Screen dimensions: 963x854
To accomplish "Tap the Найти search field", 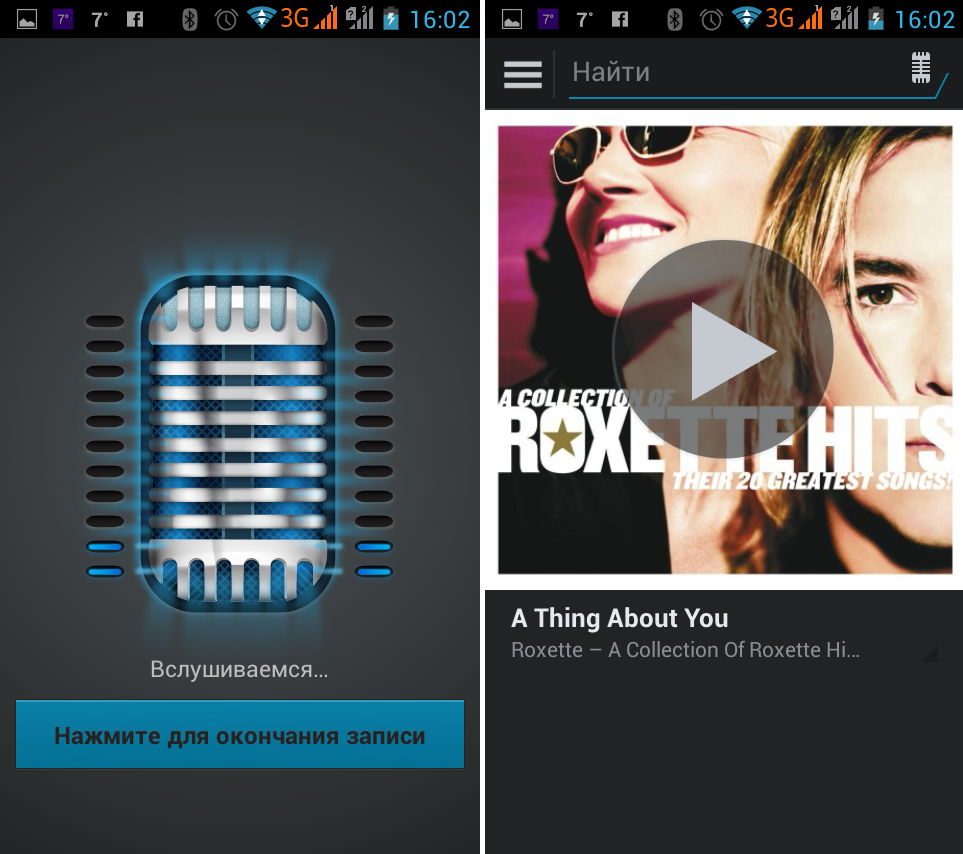I will [730, 72].
